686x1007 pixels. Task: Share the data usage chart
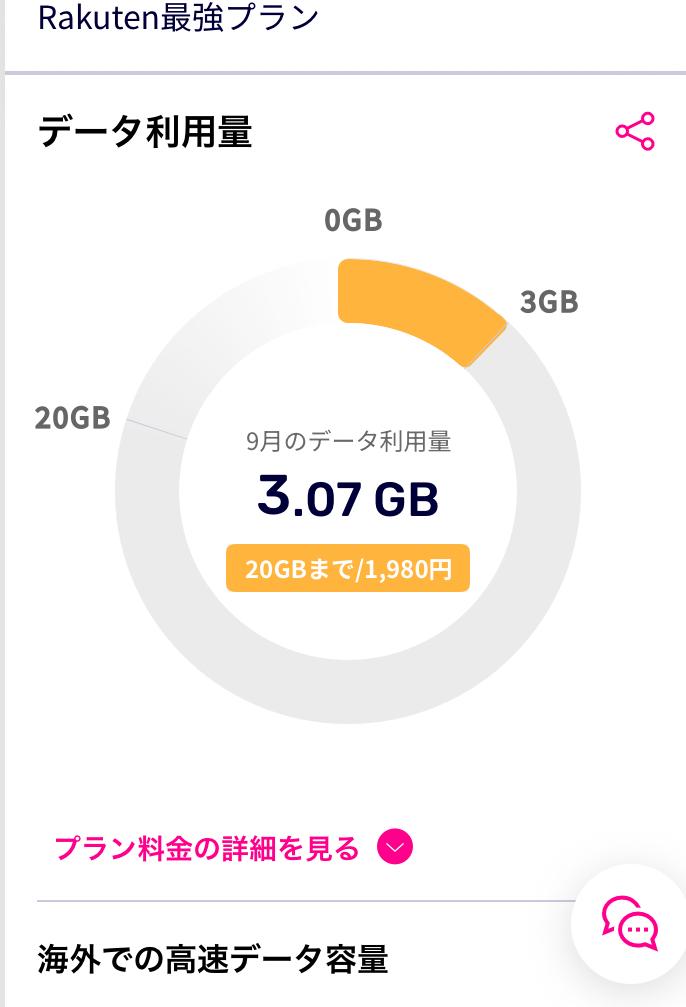(x=635, y=131)
